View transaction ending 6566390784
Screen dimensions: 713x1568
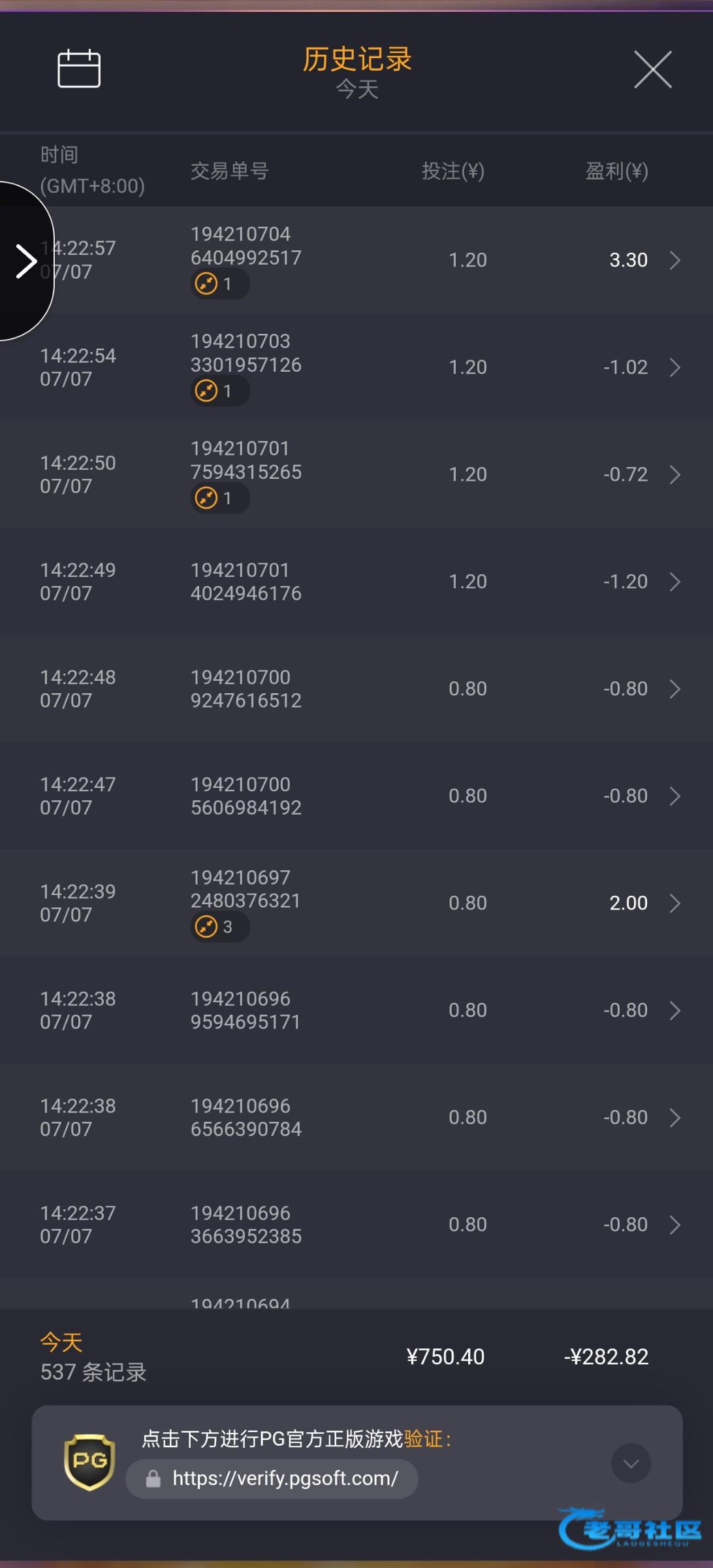356,1117
